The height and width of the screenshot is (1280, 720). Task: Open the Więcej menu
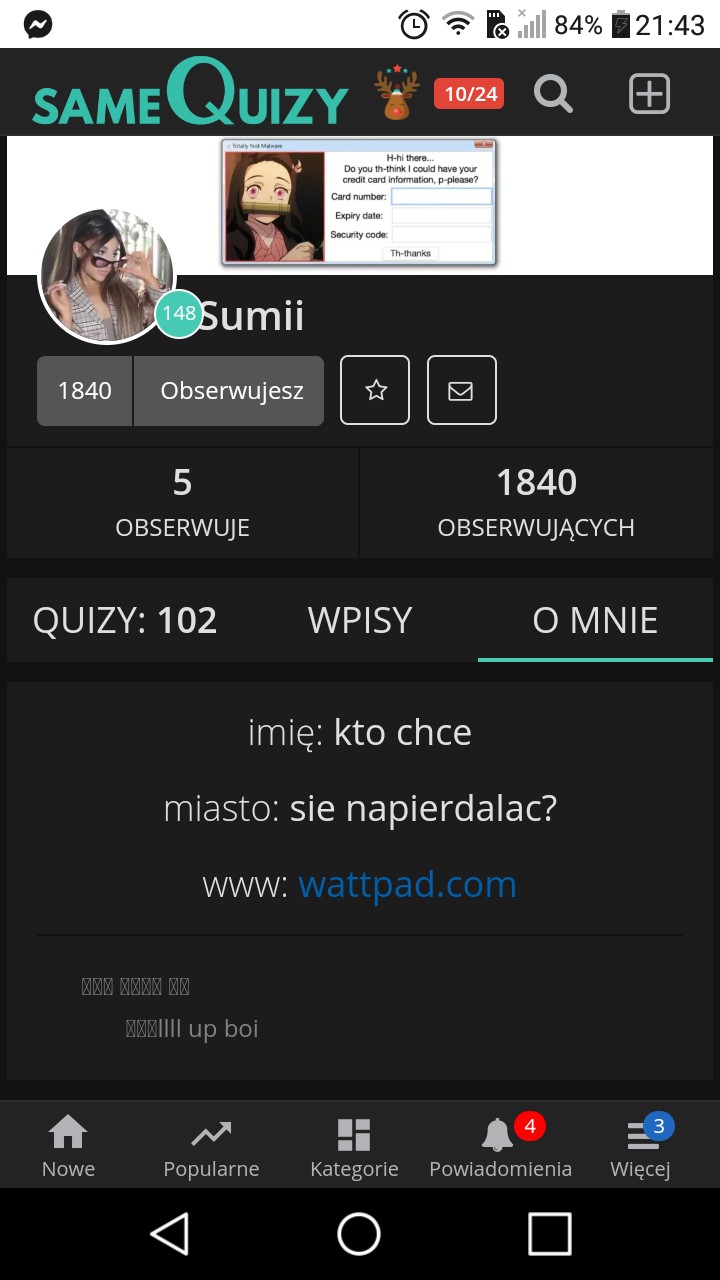pos(640,1146)
